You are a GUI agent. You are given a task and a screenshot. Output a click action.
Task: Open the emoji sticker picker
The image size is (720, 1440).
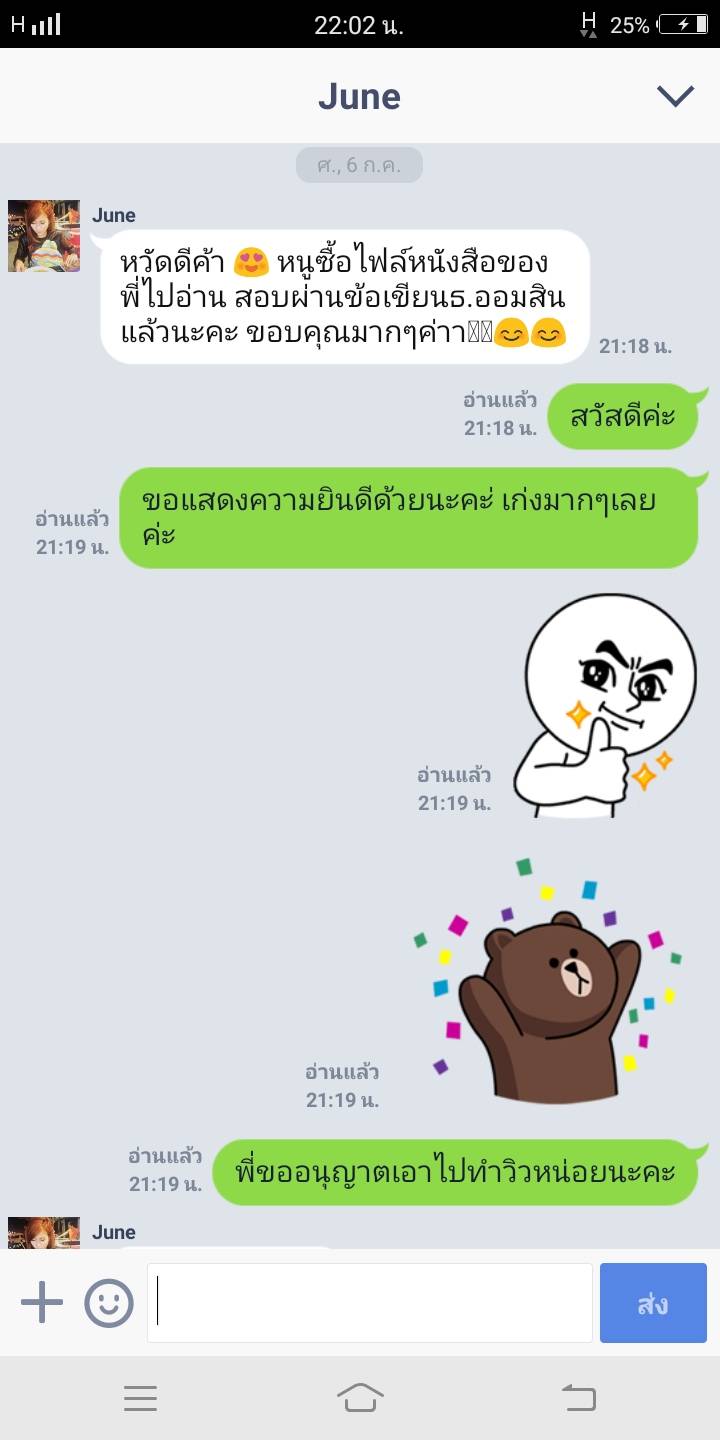tap(109, 1303)
